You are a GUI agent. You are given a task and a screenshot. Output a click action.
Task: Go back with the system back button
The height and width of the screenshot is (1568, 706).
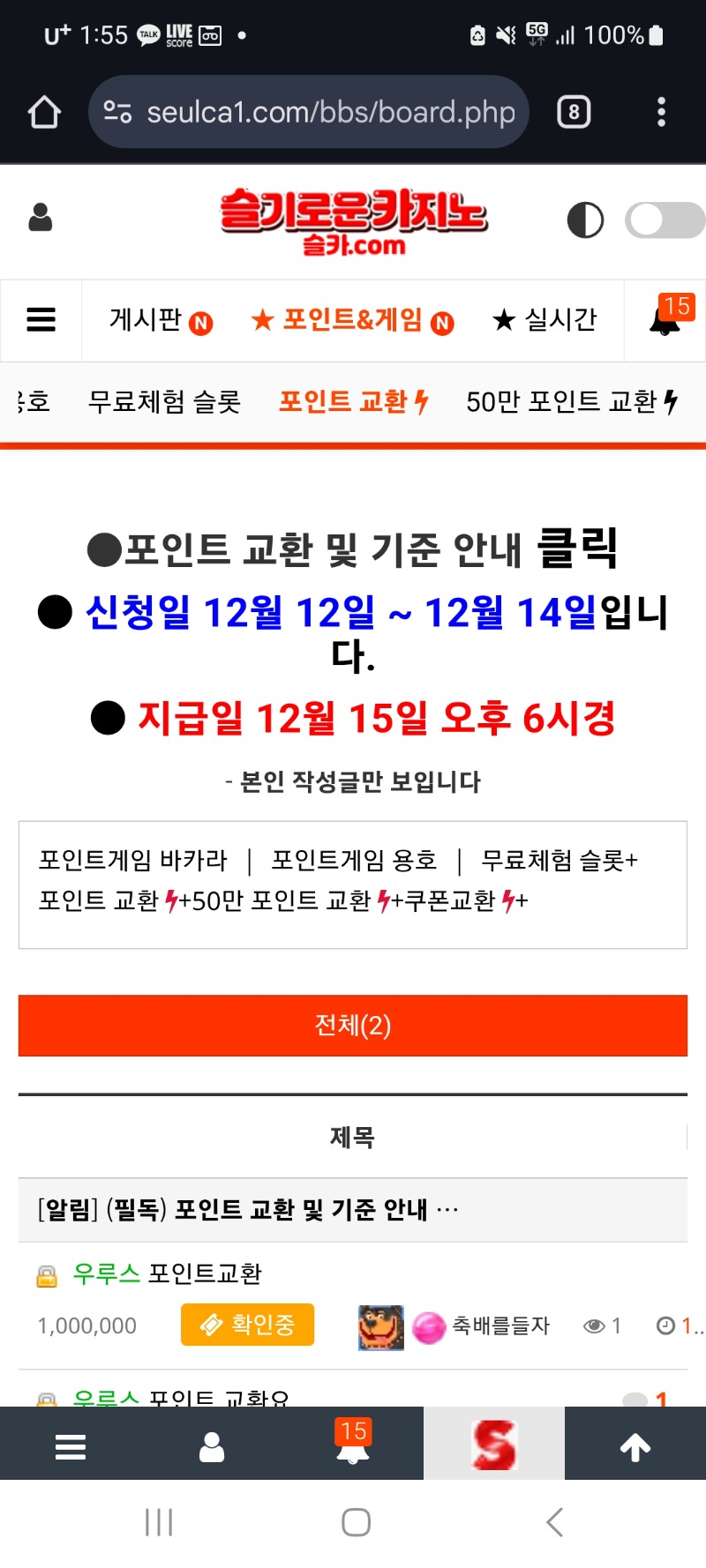(553, 1522)
